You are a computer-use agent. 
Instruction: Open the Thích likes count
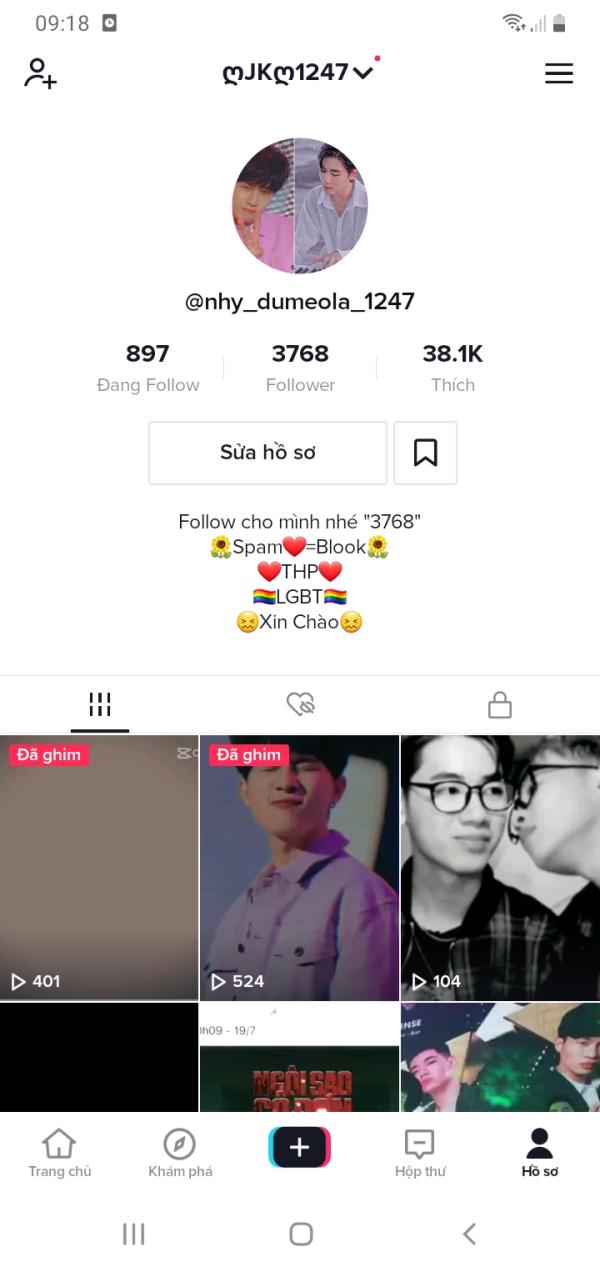point(452,368)
